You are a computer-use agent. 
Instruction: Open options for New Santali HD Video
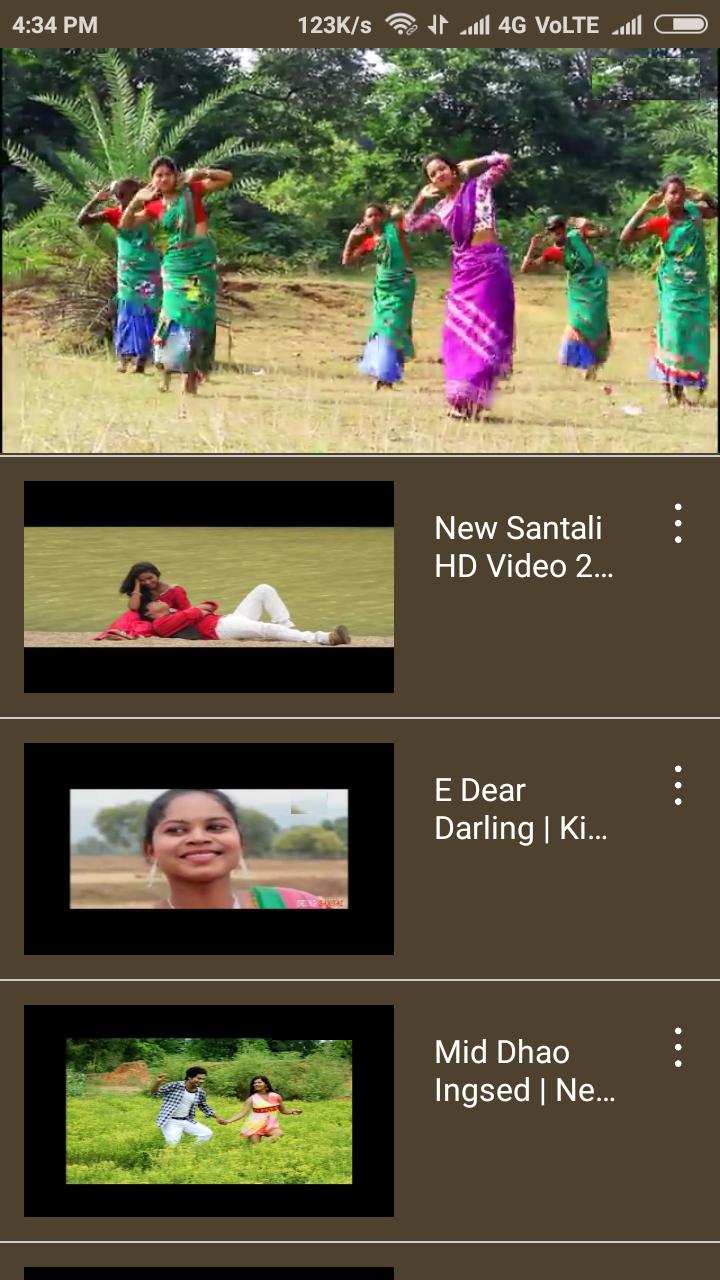[x=678, y=524]
